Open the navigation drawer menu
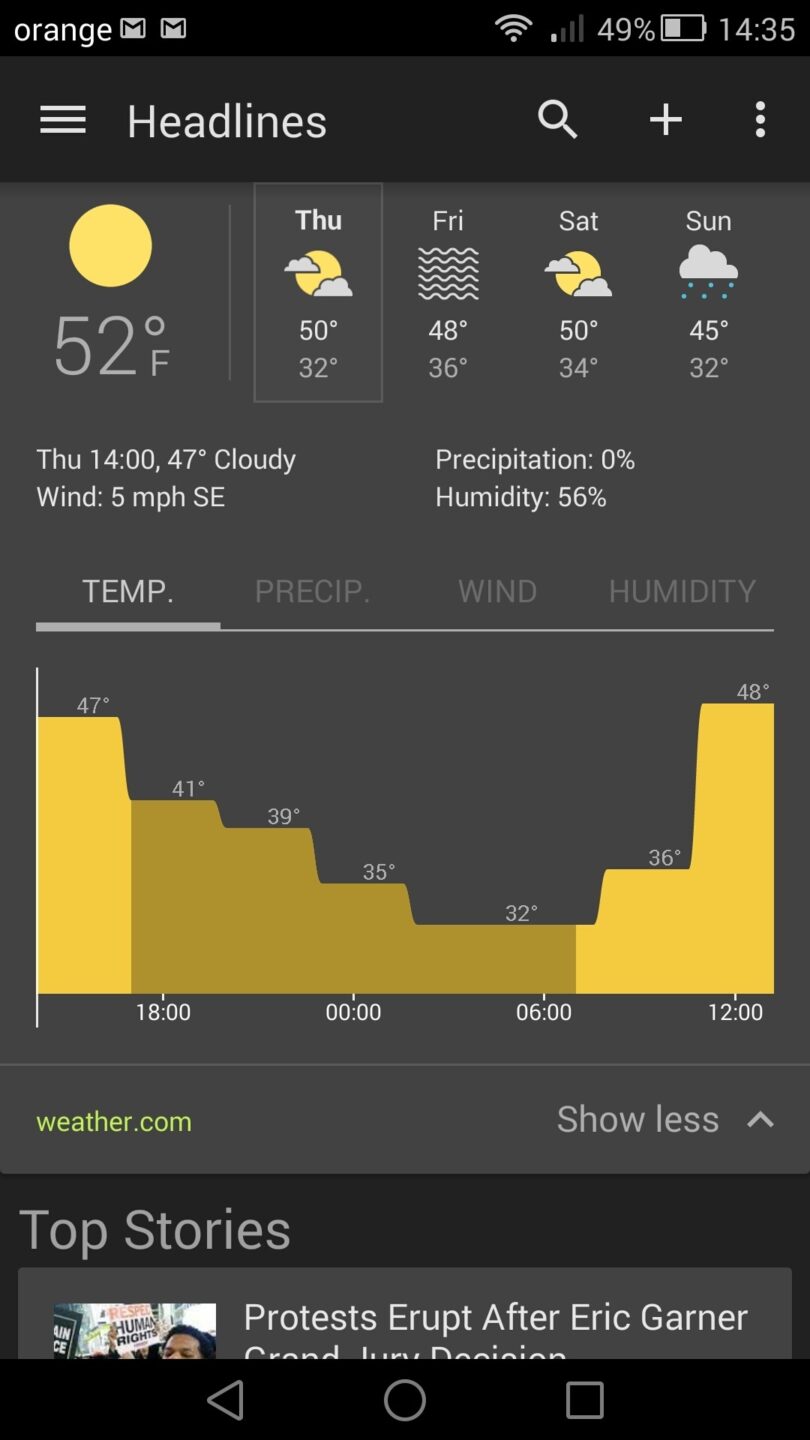This screenshot has height=1440, width=810. tap(62, 119)
